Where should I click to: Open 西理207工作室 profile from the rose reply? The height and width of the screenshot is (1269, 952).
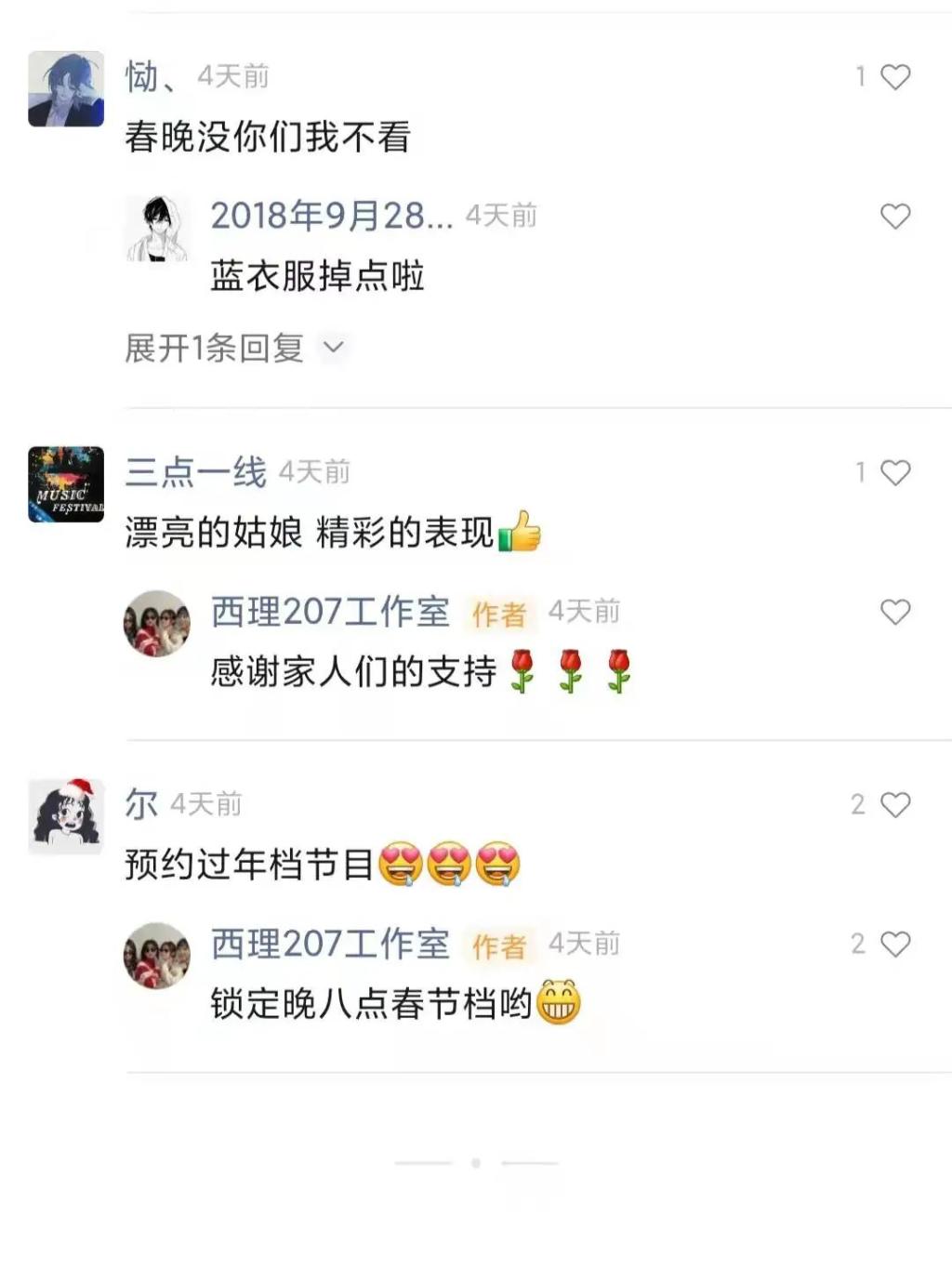[x=156, y=624]
